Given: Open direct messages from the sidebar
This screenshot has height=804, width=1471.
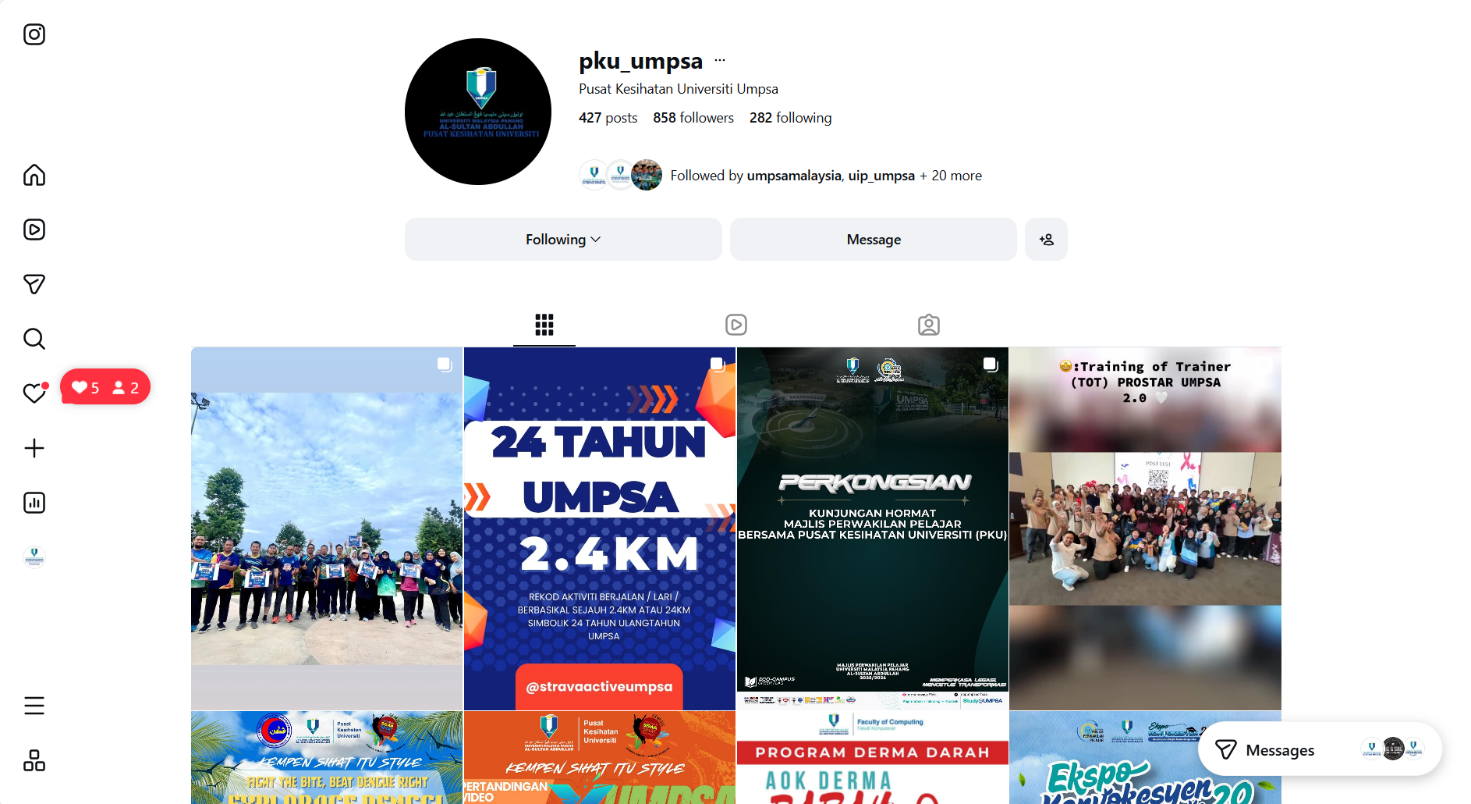Looking at the screenshot, I should [x=34, y=284].
